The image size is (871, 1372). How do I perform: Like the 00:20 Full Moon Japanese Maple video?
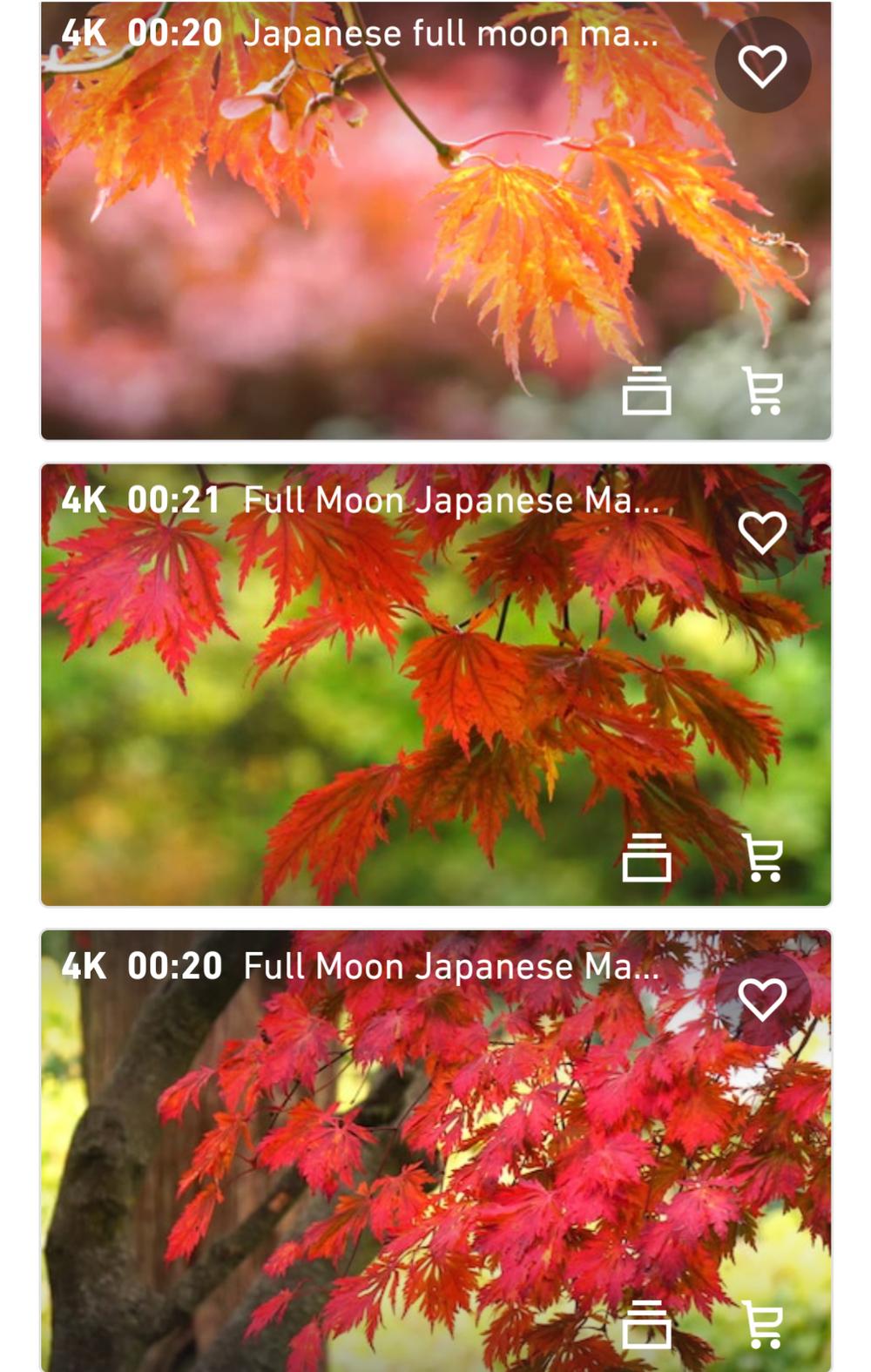(762, 998)
